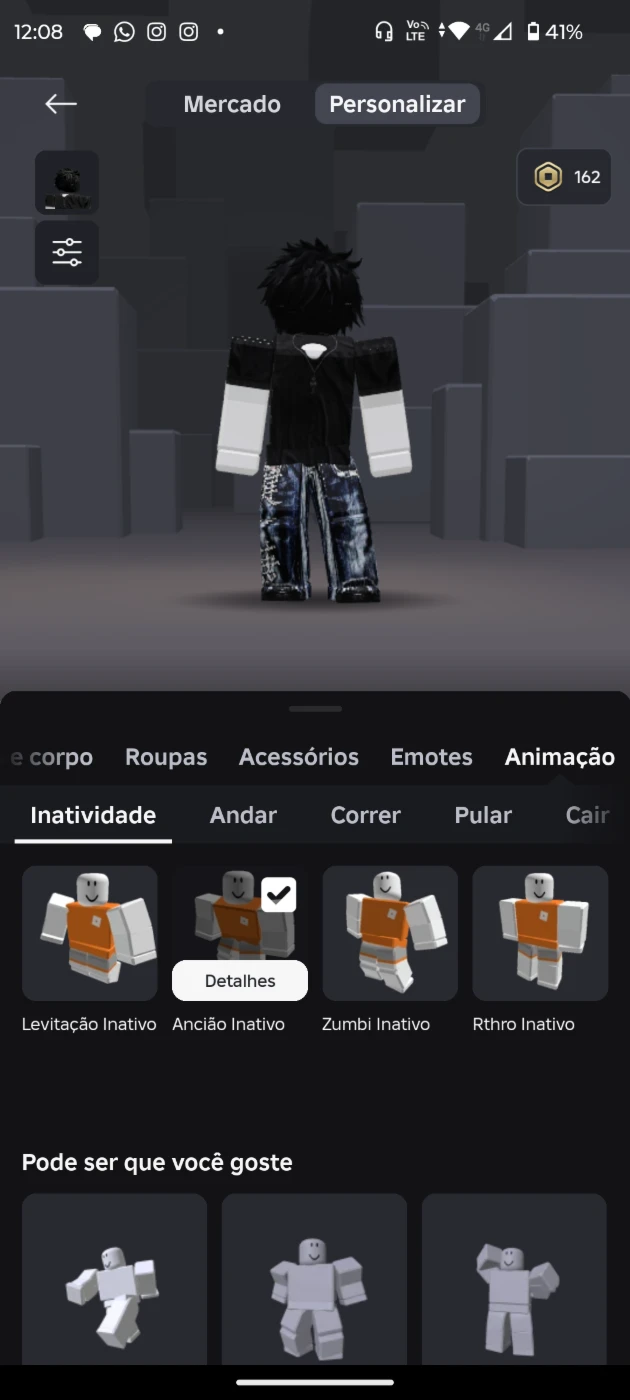
Task: Open the Roupas category
Action: point(166,757)
